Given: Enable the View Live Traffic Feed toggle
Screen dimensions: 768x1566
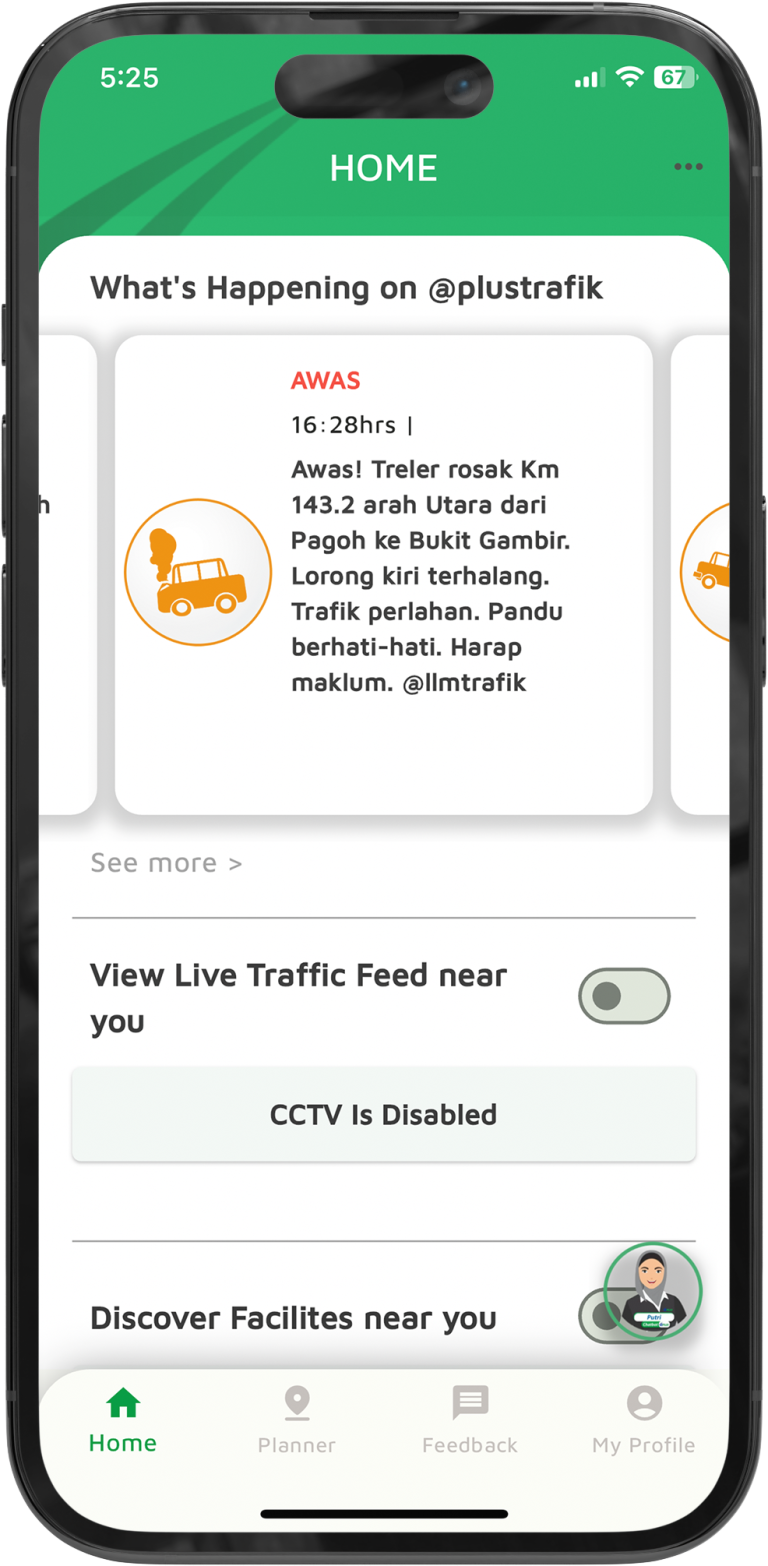Looking at the screenshot, I should [x=624, y=996].
